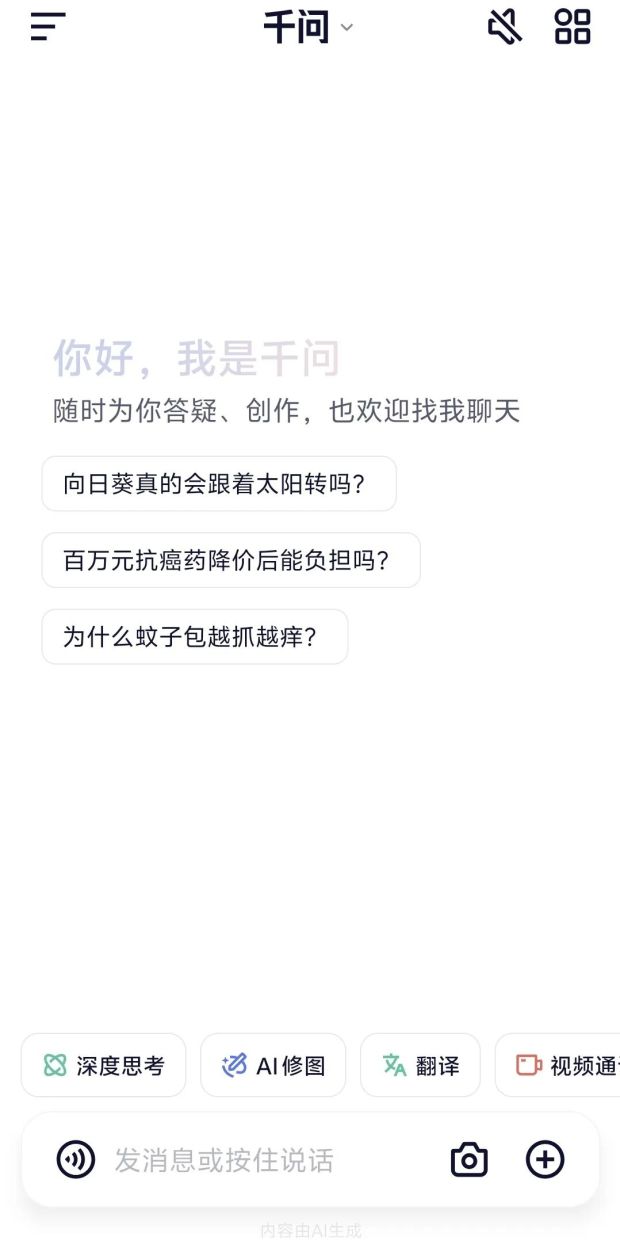Toggle the muted speaker icon

pos(505,27)
